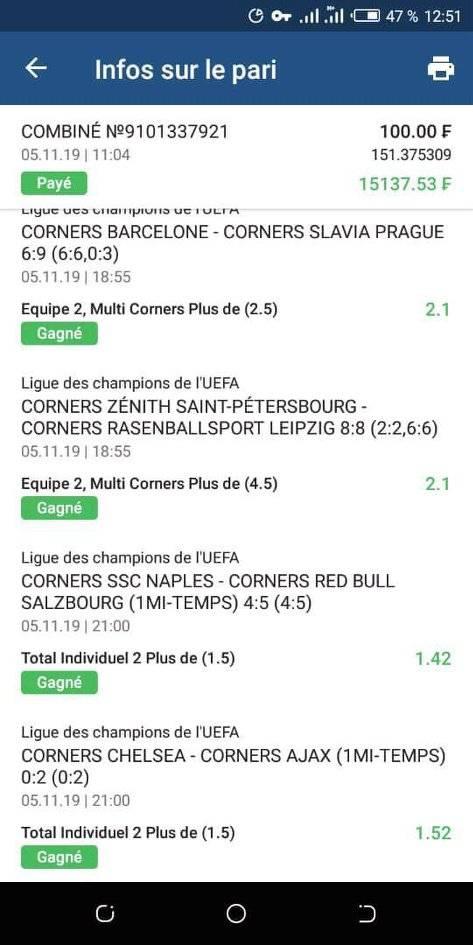This screenshot has height=945, width=473.
Task: Open Corners SSC Naples - Salzbourg match
Action: click(x=208, y=592)
